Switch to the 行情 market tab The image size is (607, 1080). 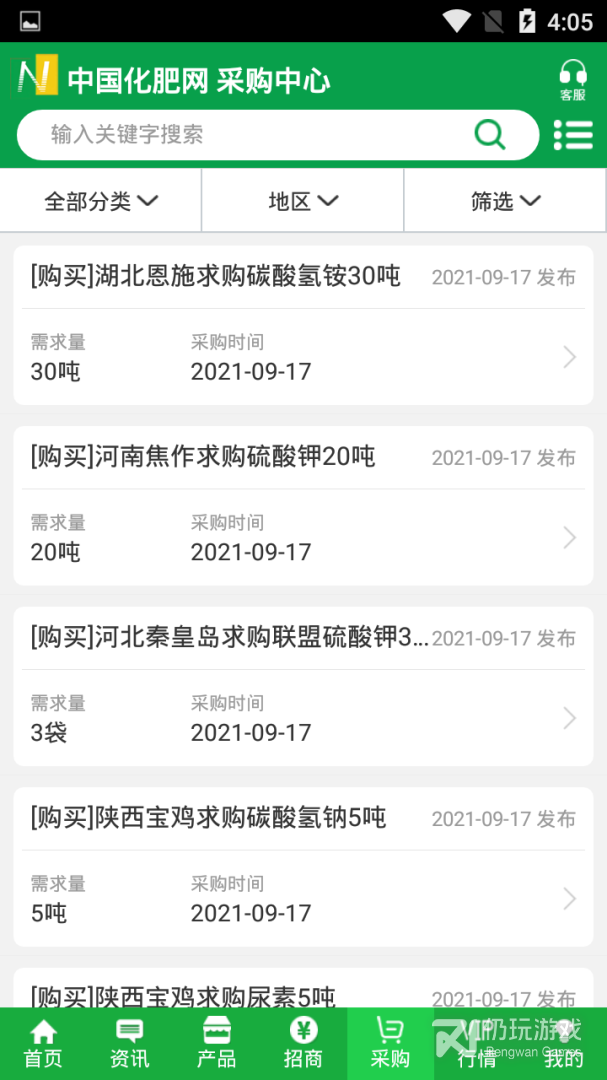click(477, 1044)
